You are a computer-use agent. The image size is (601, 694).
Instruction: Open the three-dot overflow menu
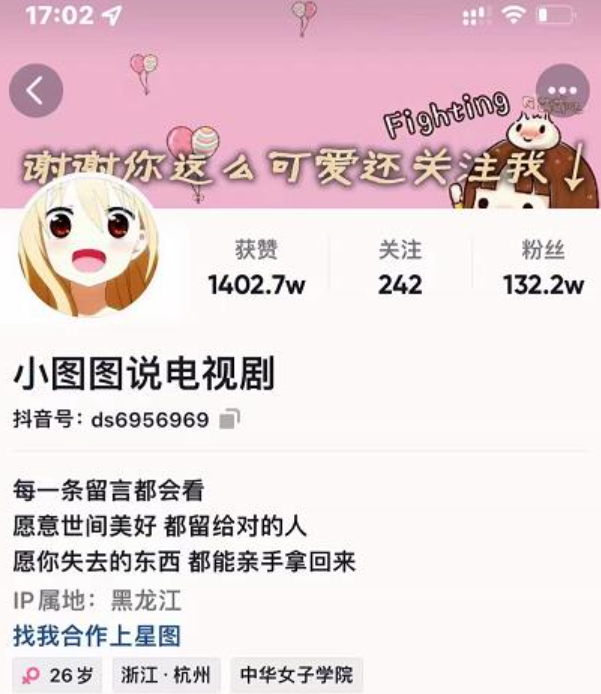point(562,91)
